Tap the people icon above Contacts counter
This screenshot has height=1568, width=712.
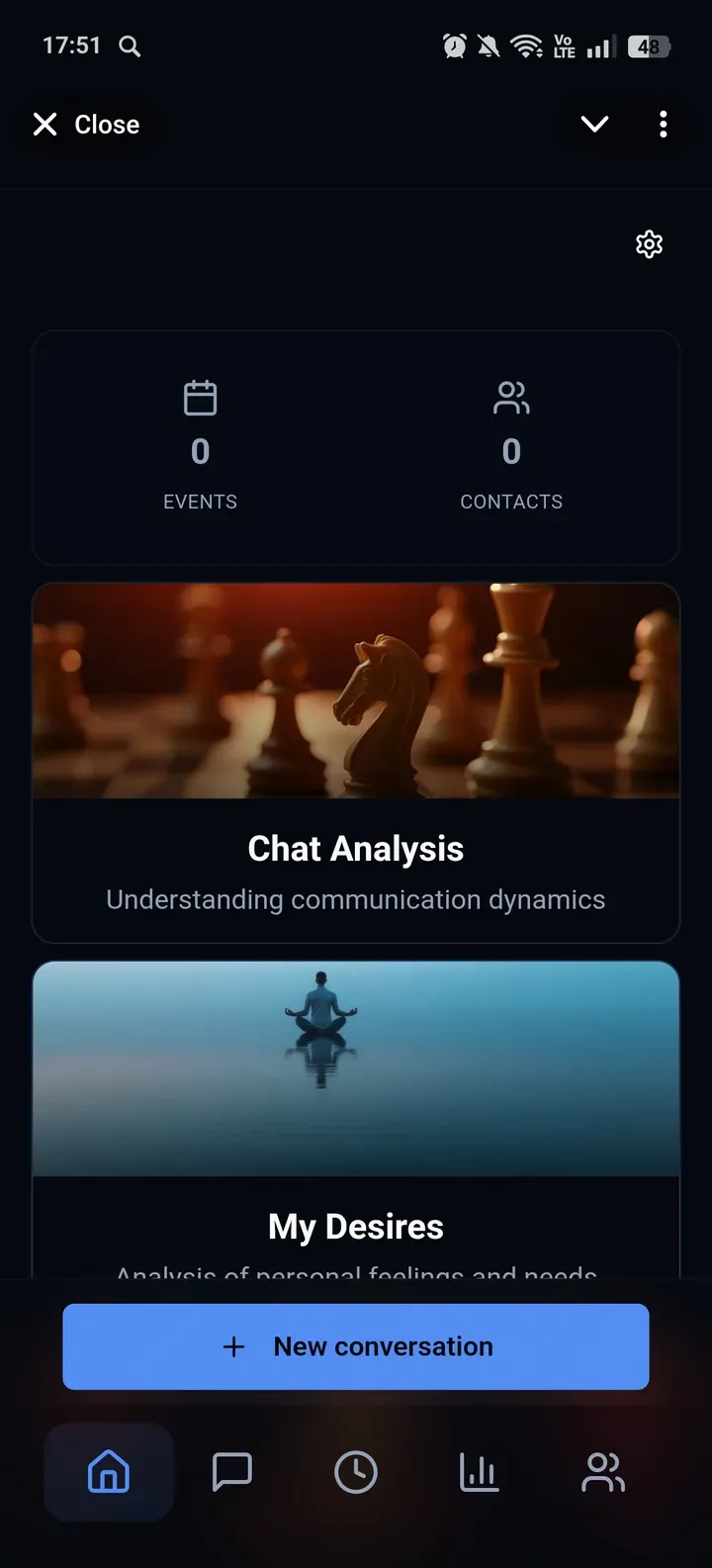tap(511, 398)
